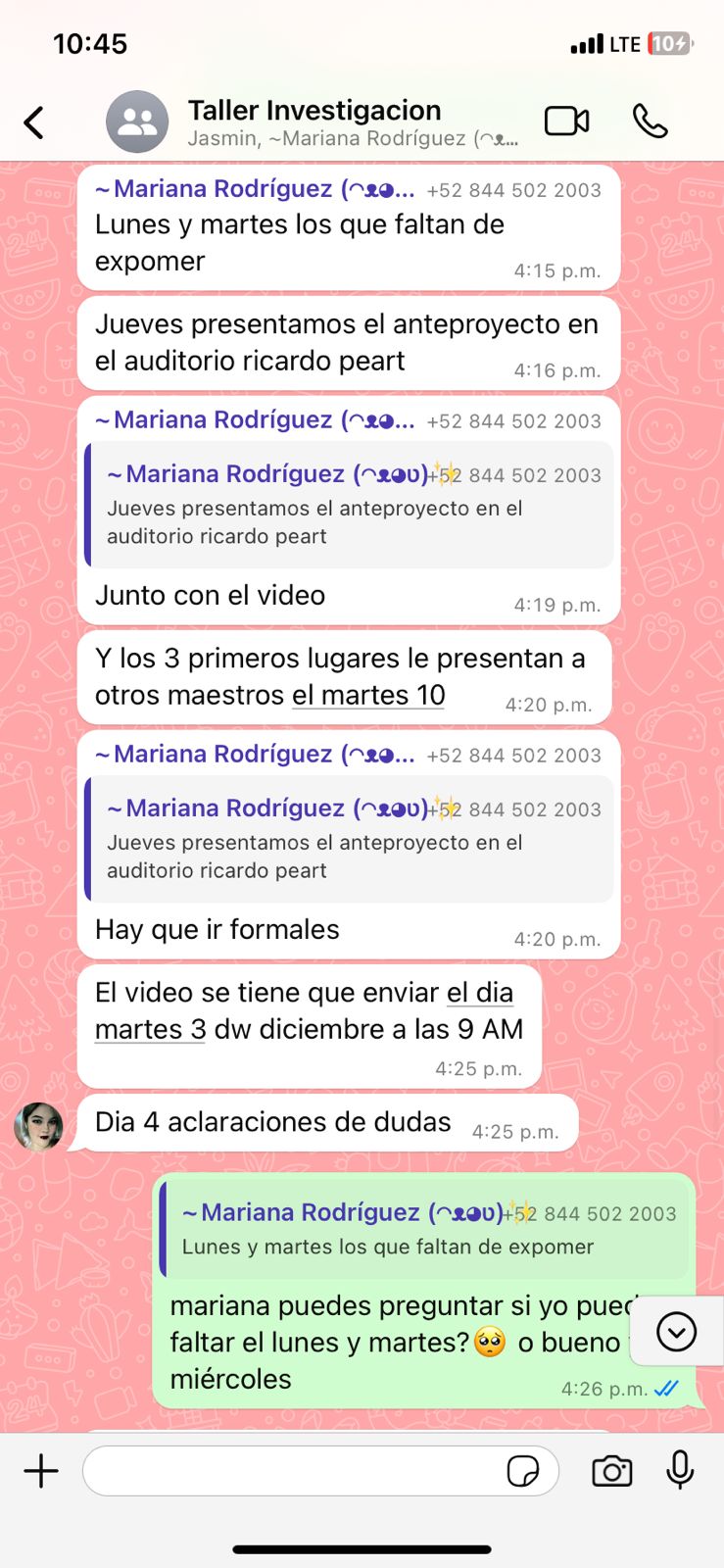Focus the message text field

(294, 1471)
